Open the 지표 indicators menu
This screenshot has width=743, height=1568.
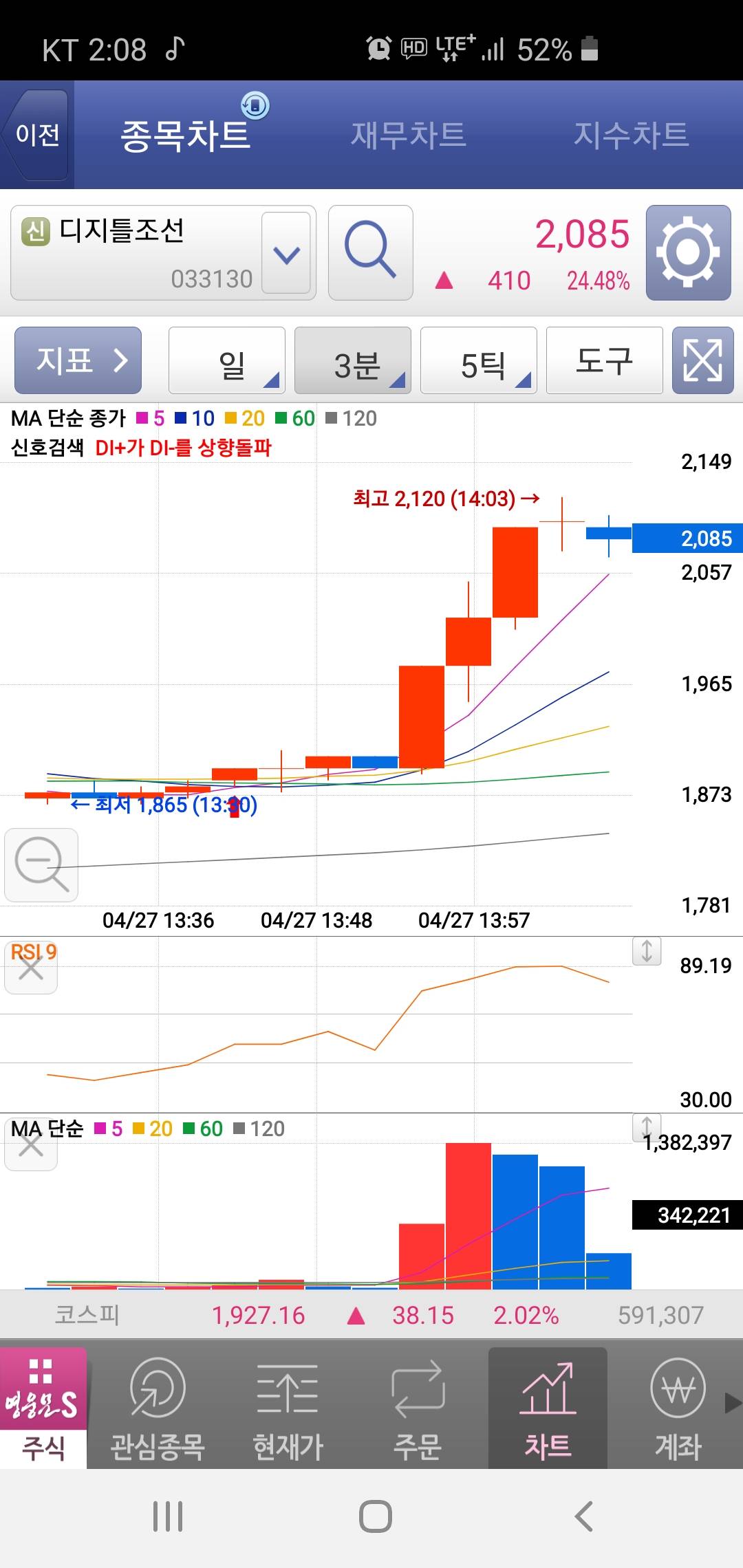pyautogui.click(x=78, y=360)
